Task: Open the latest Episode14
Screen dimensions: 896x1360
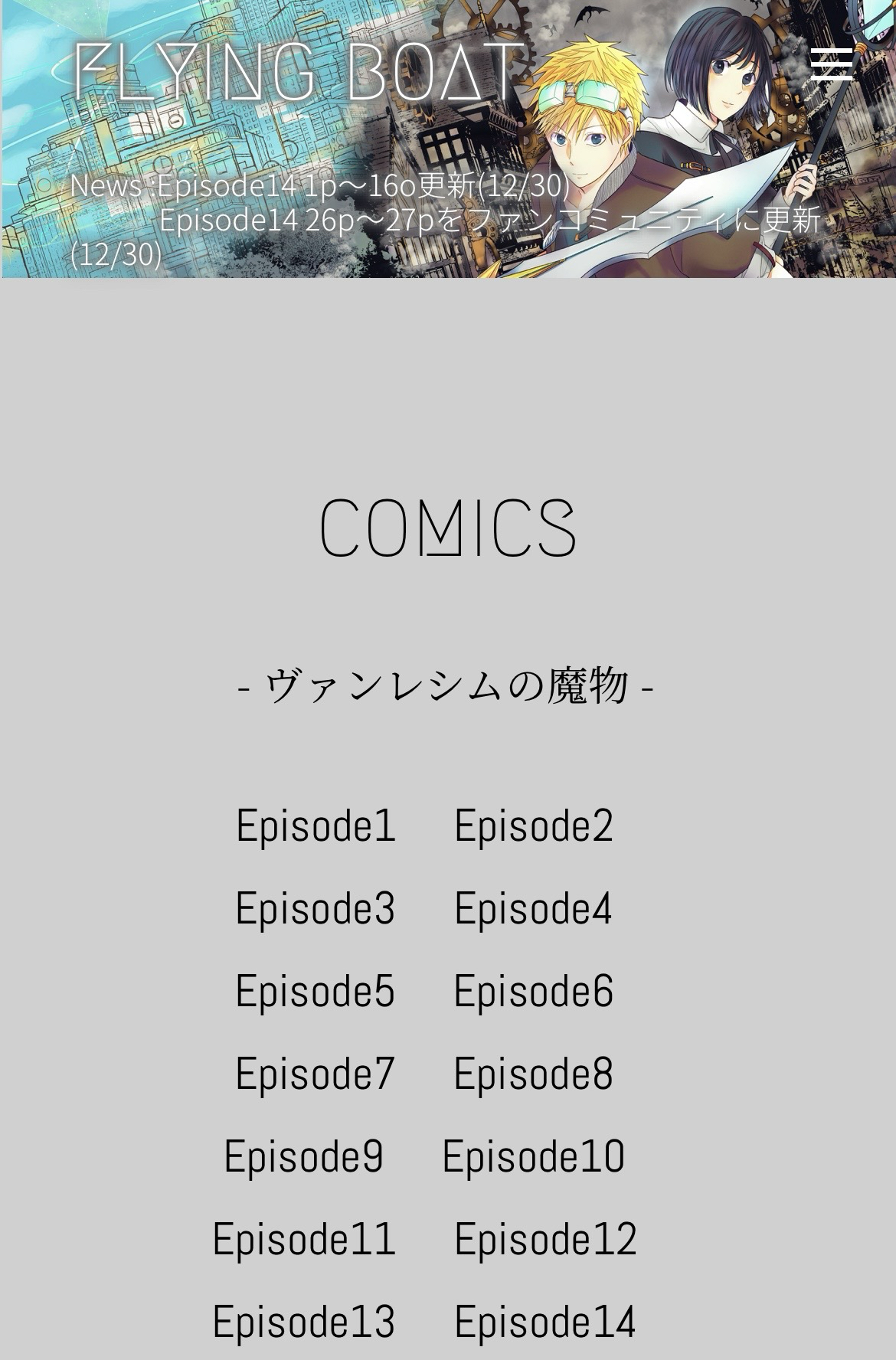Action: (545, 1322)
